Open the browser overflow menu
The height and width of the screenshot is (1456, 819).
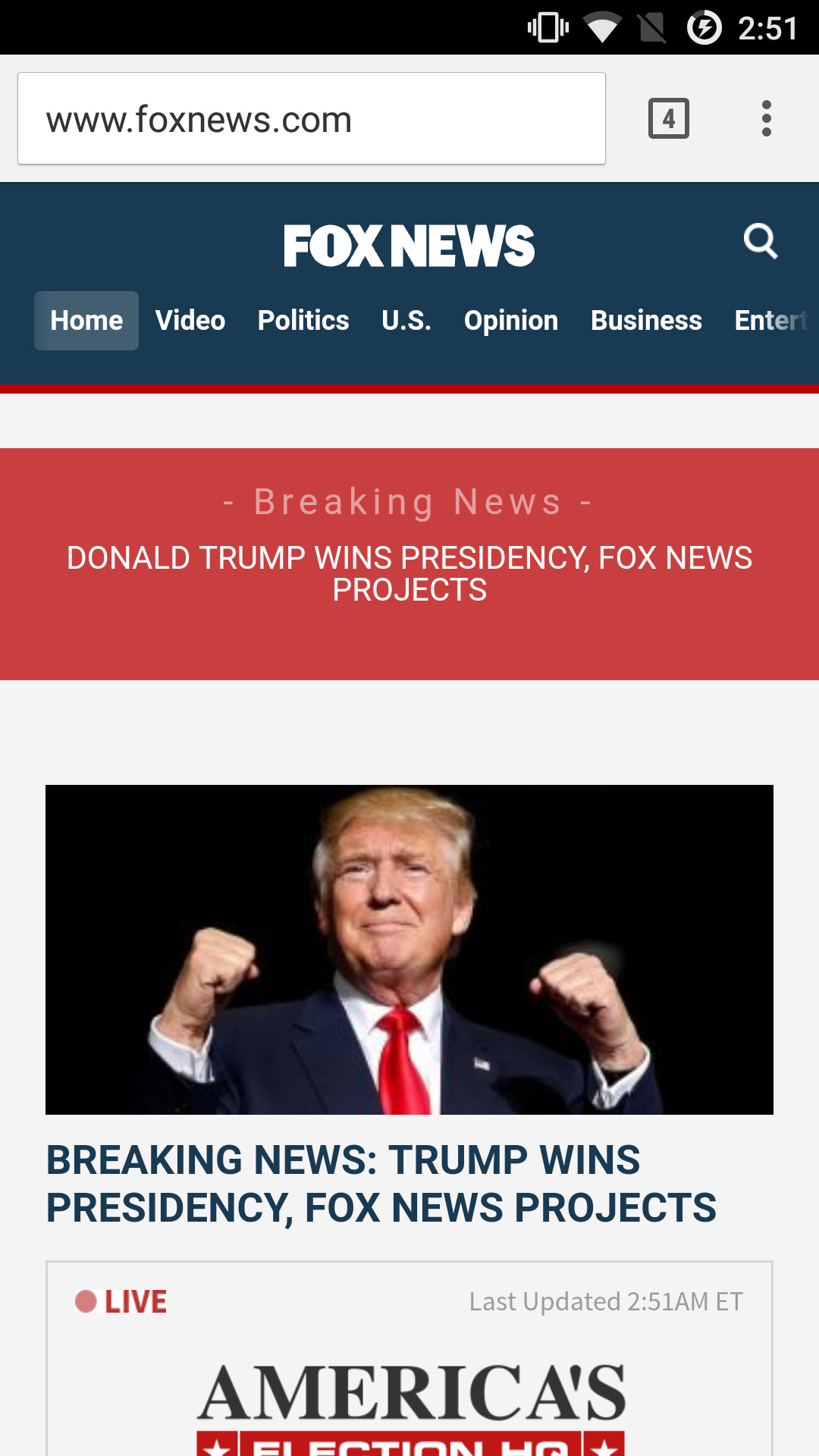pyautogui.click(x=766, y=119)
